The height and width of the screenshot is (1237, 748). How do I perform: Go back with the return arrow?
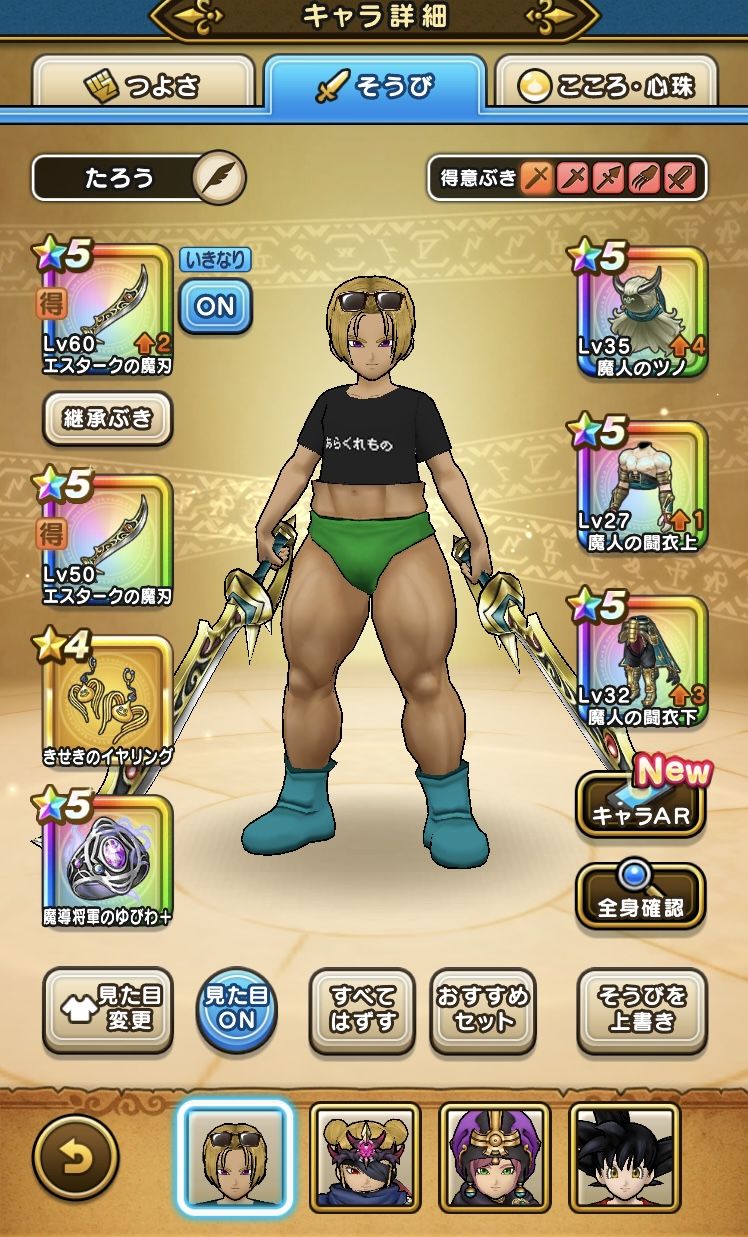pos(76,1157)
